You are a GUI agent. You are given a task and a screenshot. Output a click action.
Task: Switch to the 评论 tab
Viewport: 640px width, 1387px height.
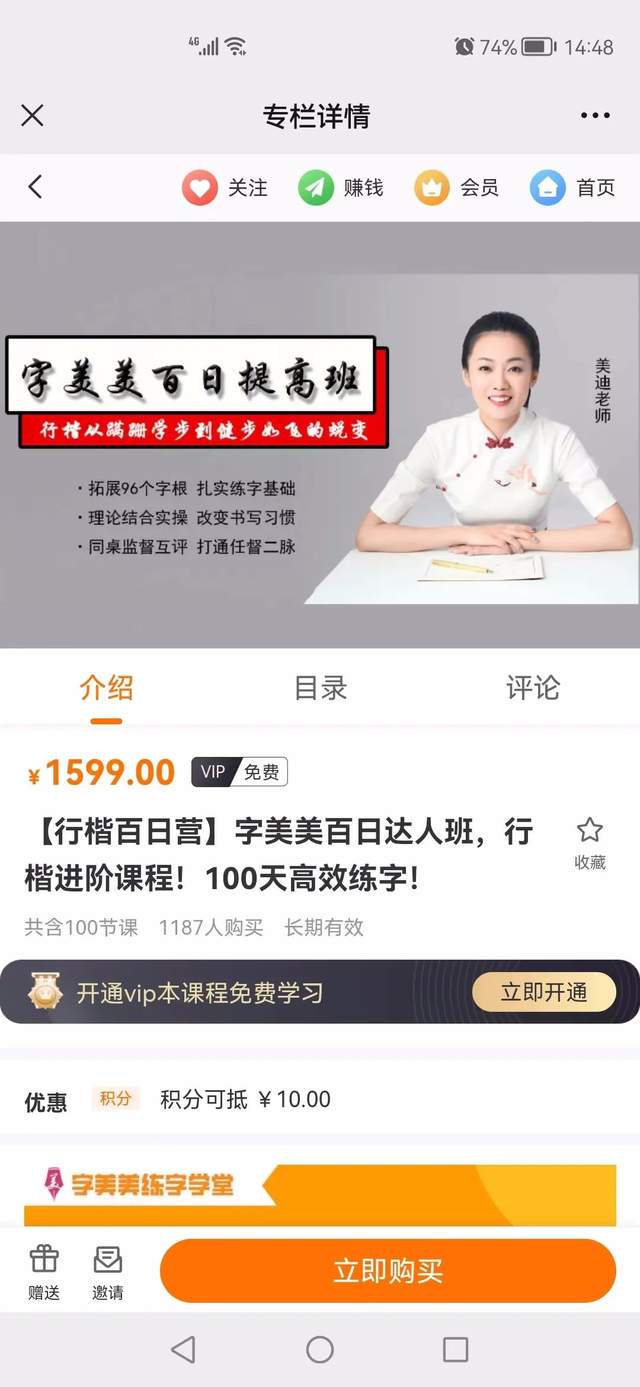532,688
